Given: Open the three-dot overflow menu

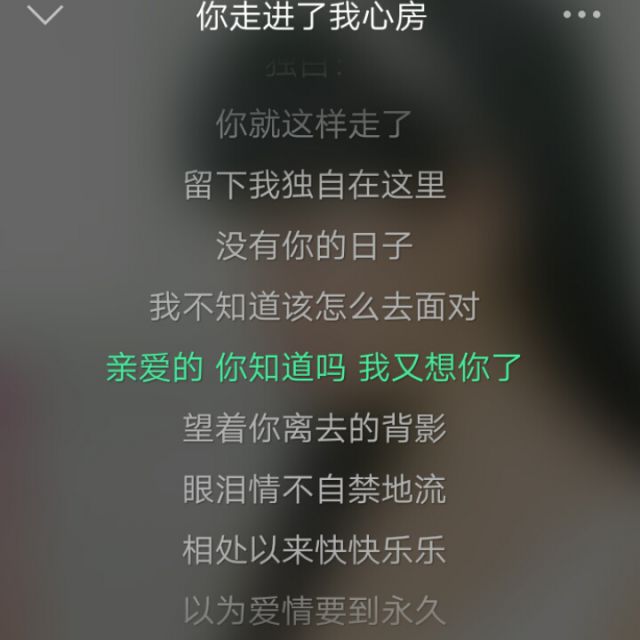Looking at the screenshot, I should (x=594, y=15).
